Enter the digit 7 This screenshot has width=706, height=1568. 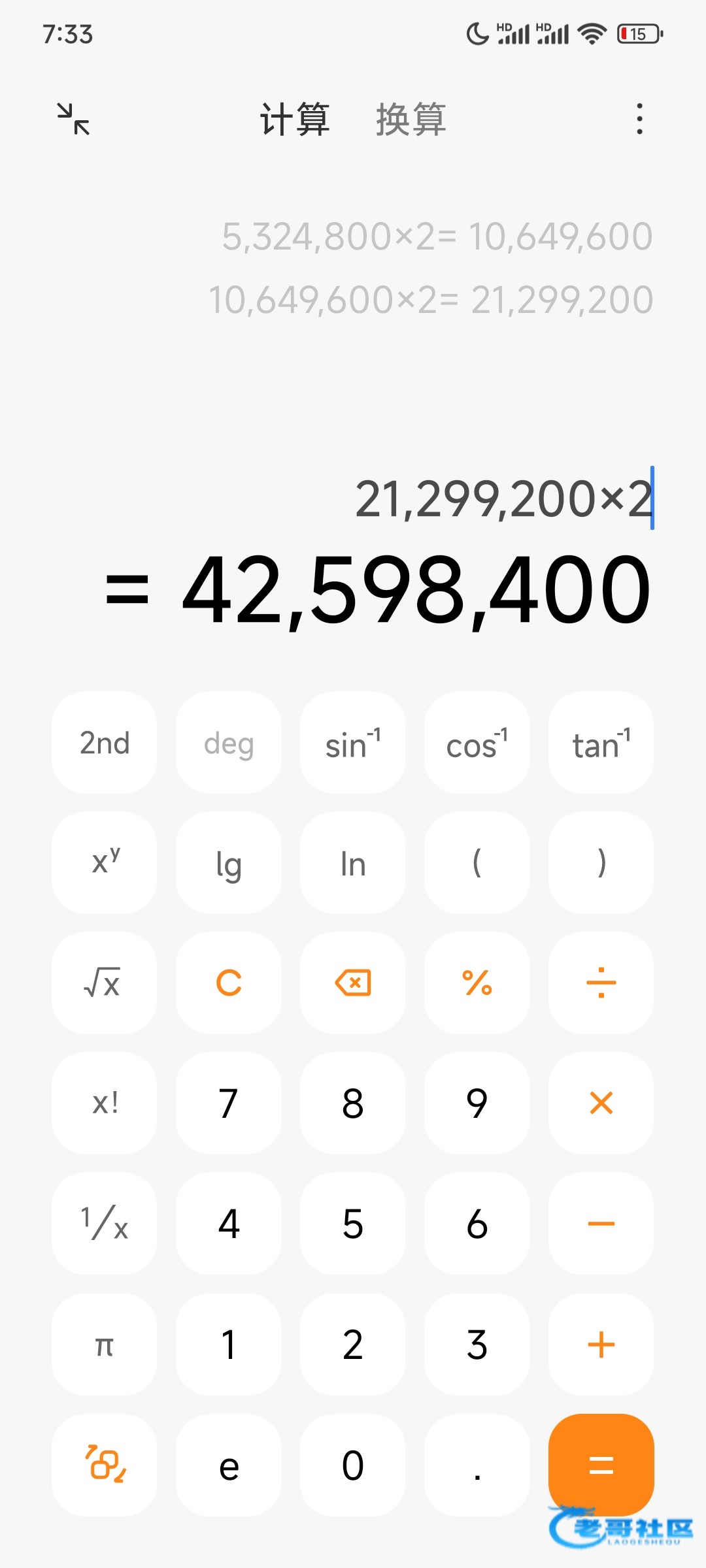229,1103
